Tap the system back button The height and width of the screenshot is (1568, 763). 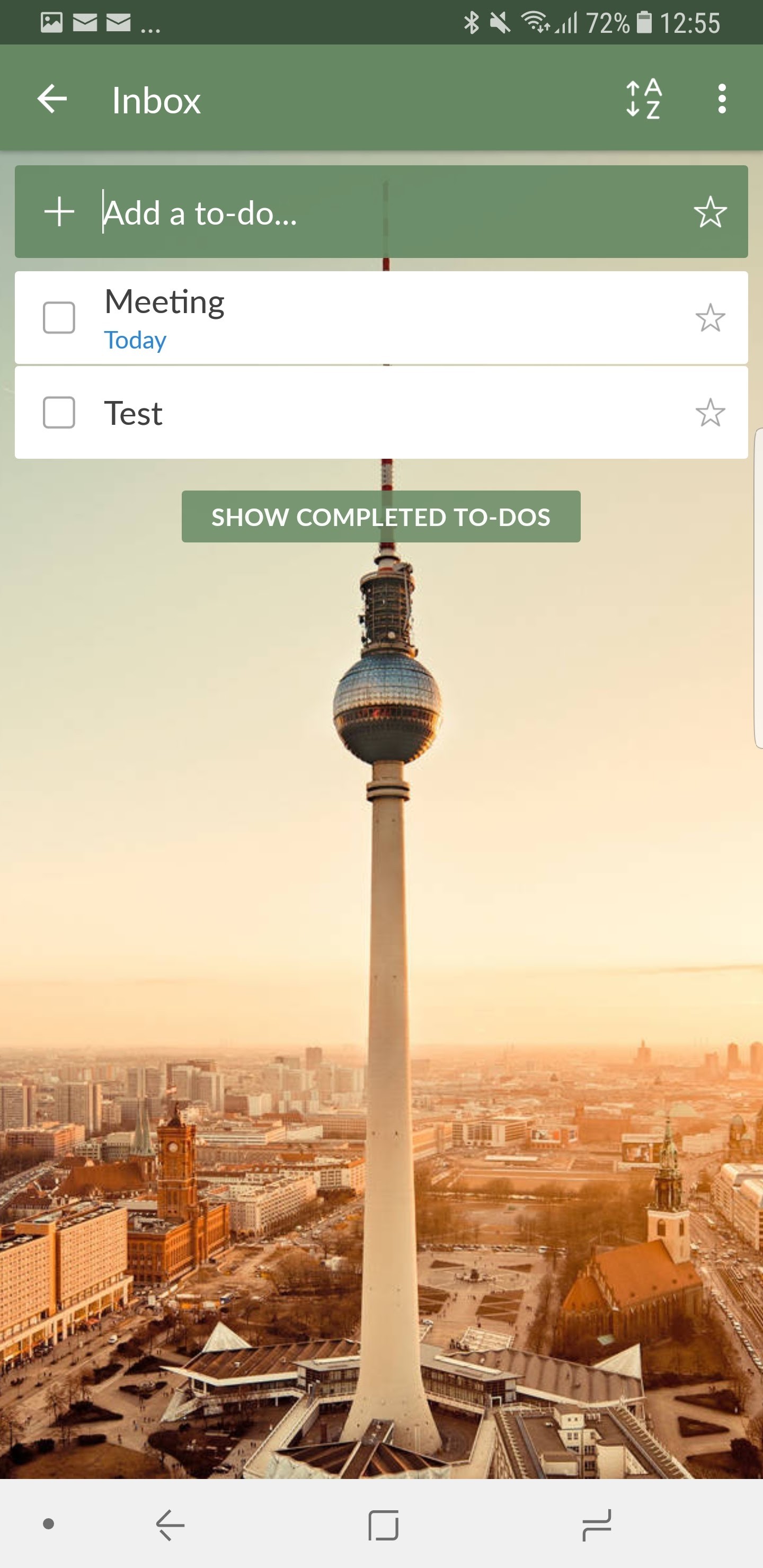(170, 1525)
